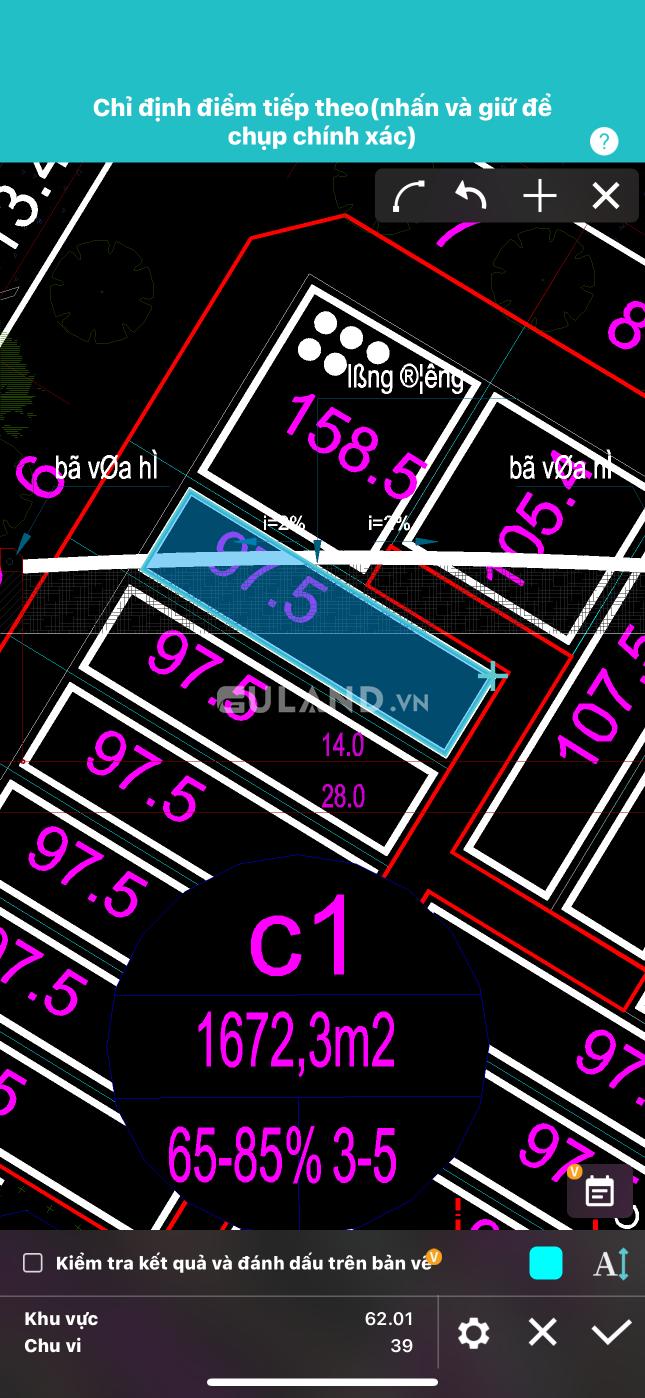645x1398 pixels.
Task: Open measurement settings gear
Action: click(473, 1332)
